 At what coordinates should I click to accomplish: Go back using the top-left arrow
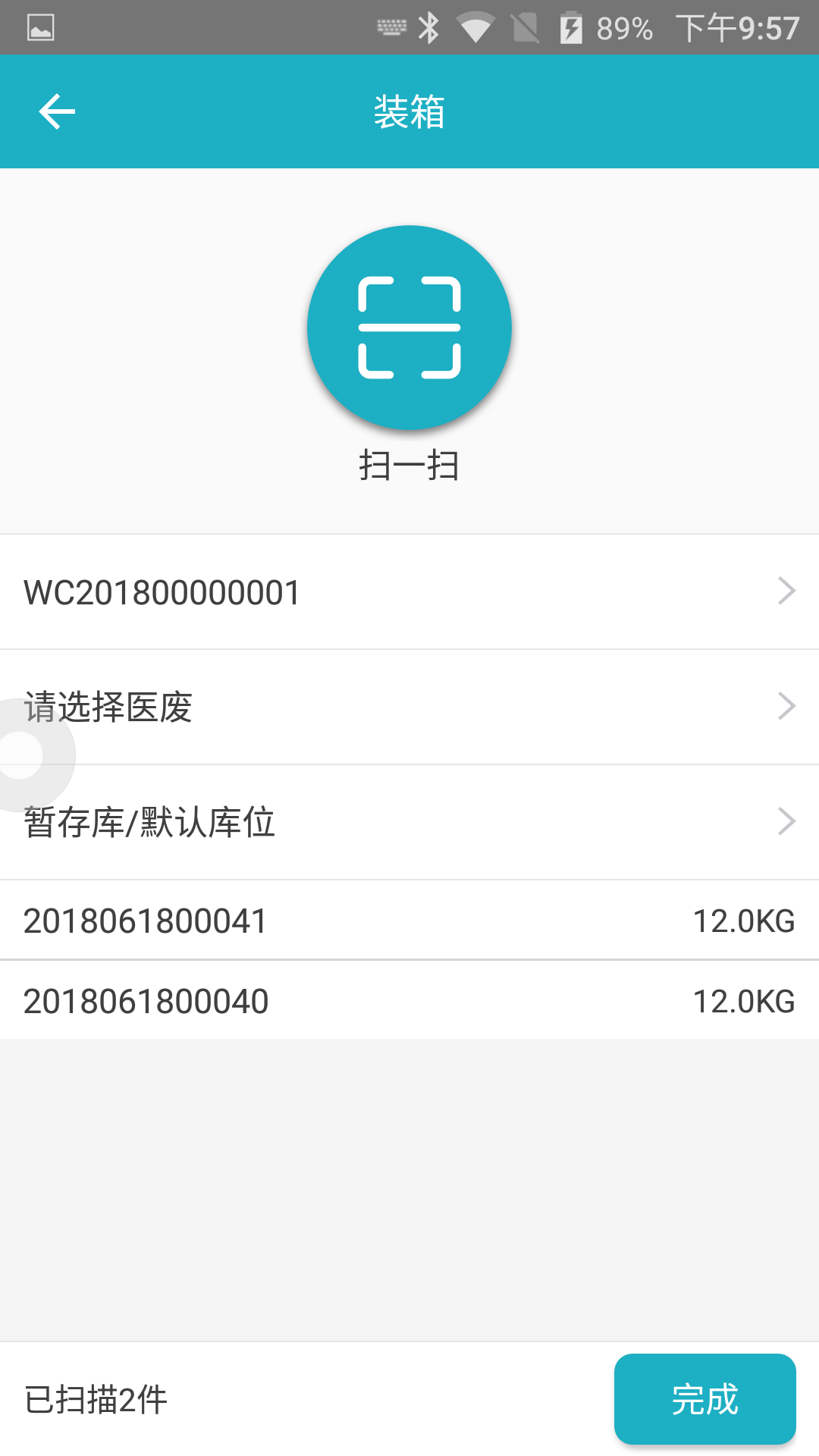click(x=57, y=111)
